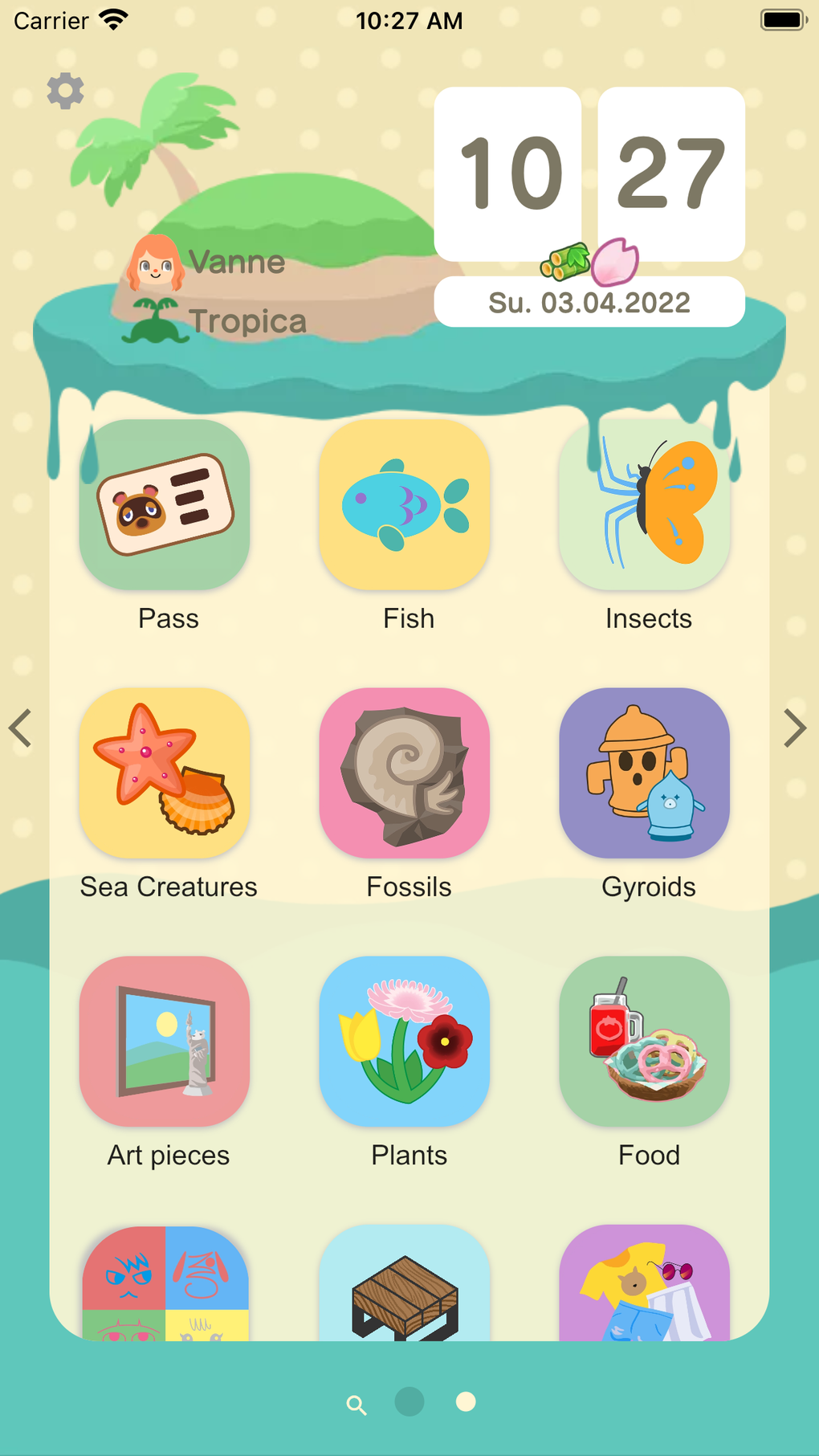This screenshot has height=1456, width=819.
Task: View the Food section
Action: pyautogui.click(x=645, y=1042)
